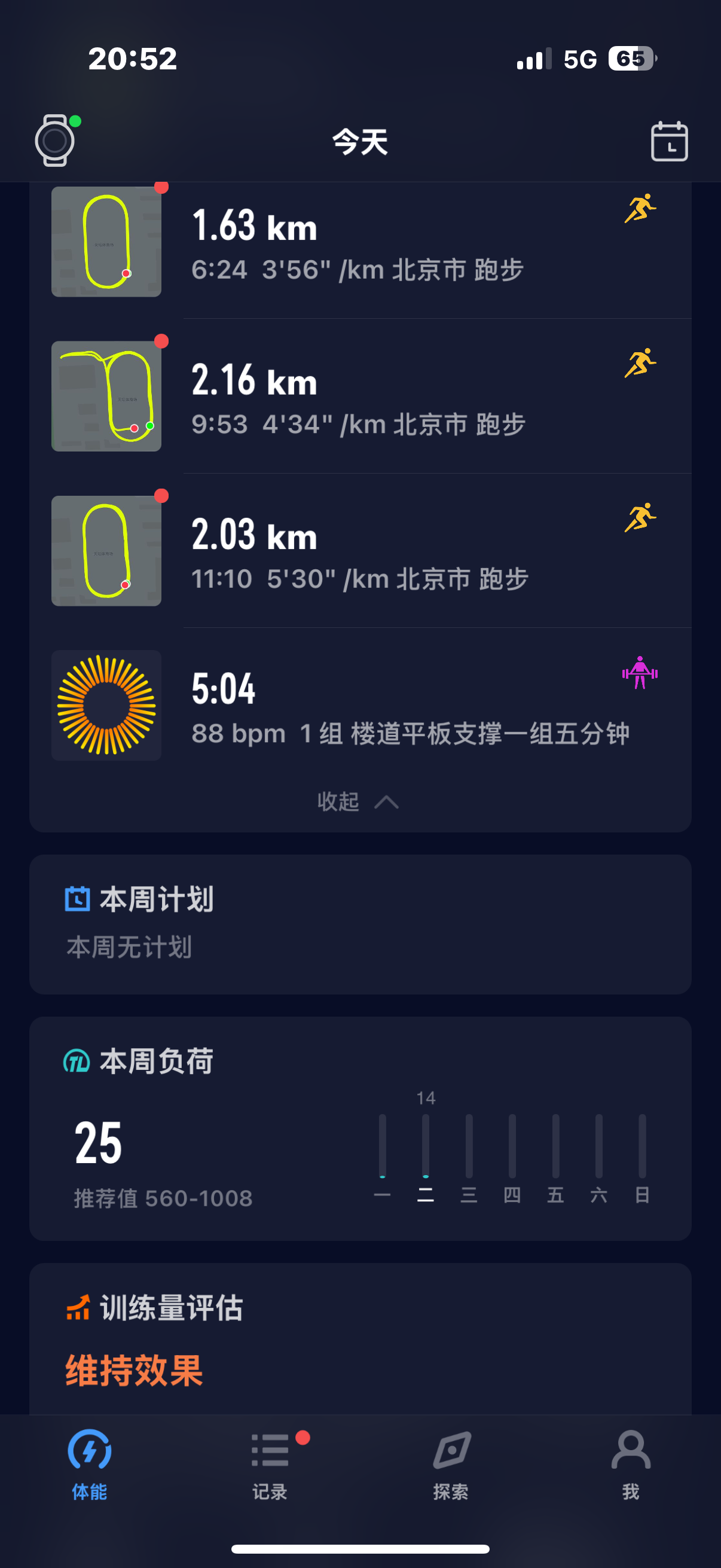Collapse the activity list with 收起

coord(358,802)
